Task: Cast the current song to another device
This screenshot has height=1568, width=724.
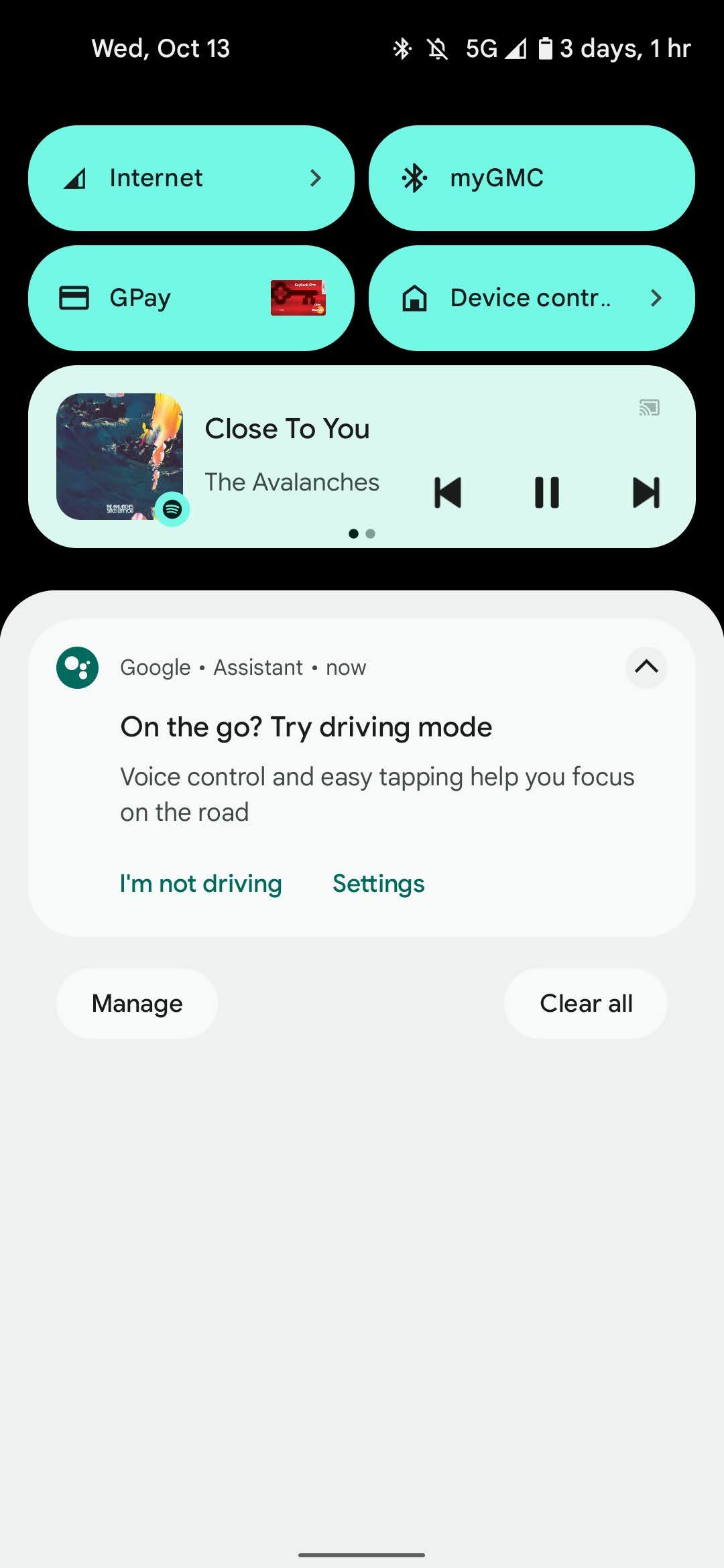Action: (648, 408)
